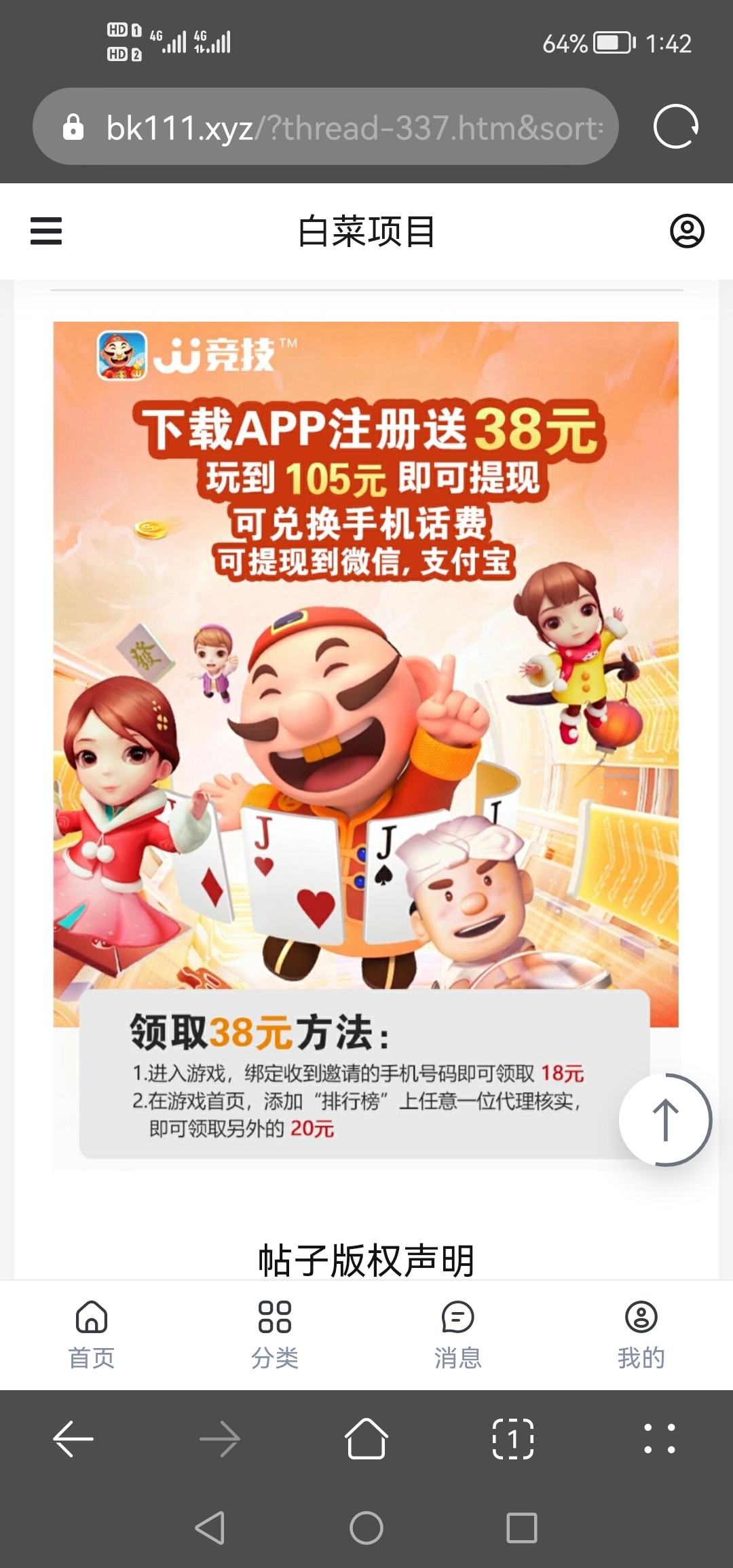Image resolution: width=733 pixels, height=1568 pixels.
Task: Go back to the previous web page
Action: click(73, 1439)
